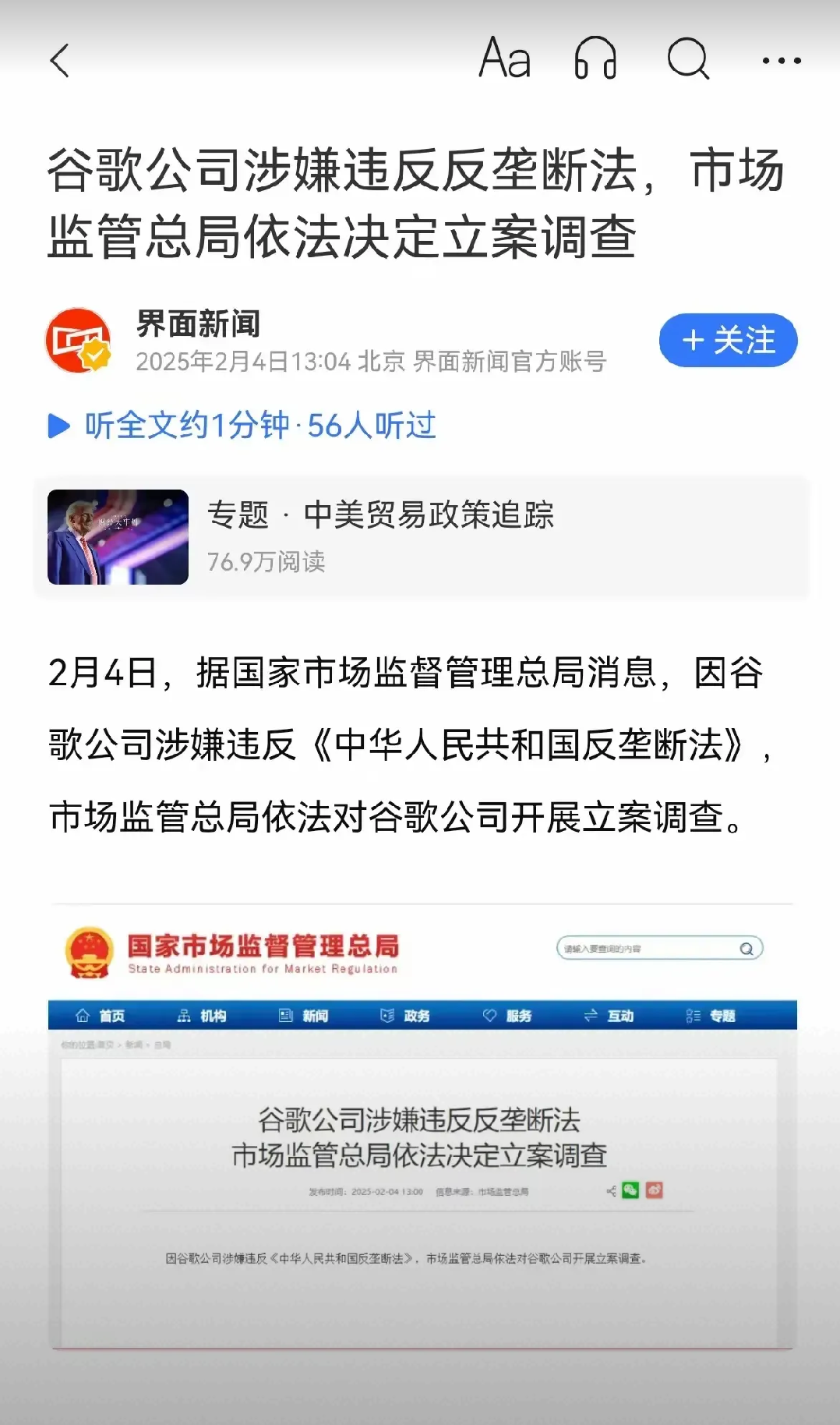Open search using the magnifier icon
Image resolution: width=840 pixels, height=1425 pixels.
click(689, 58)
